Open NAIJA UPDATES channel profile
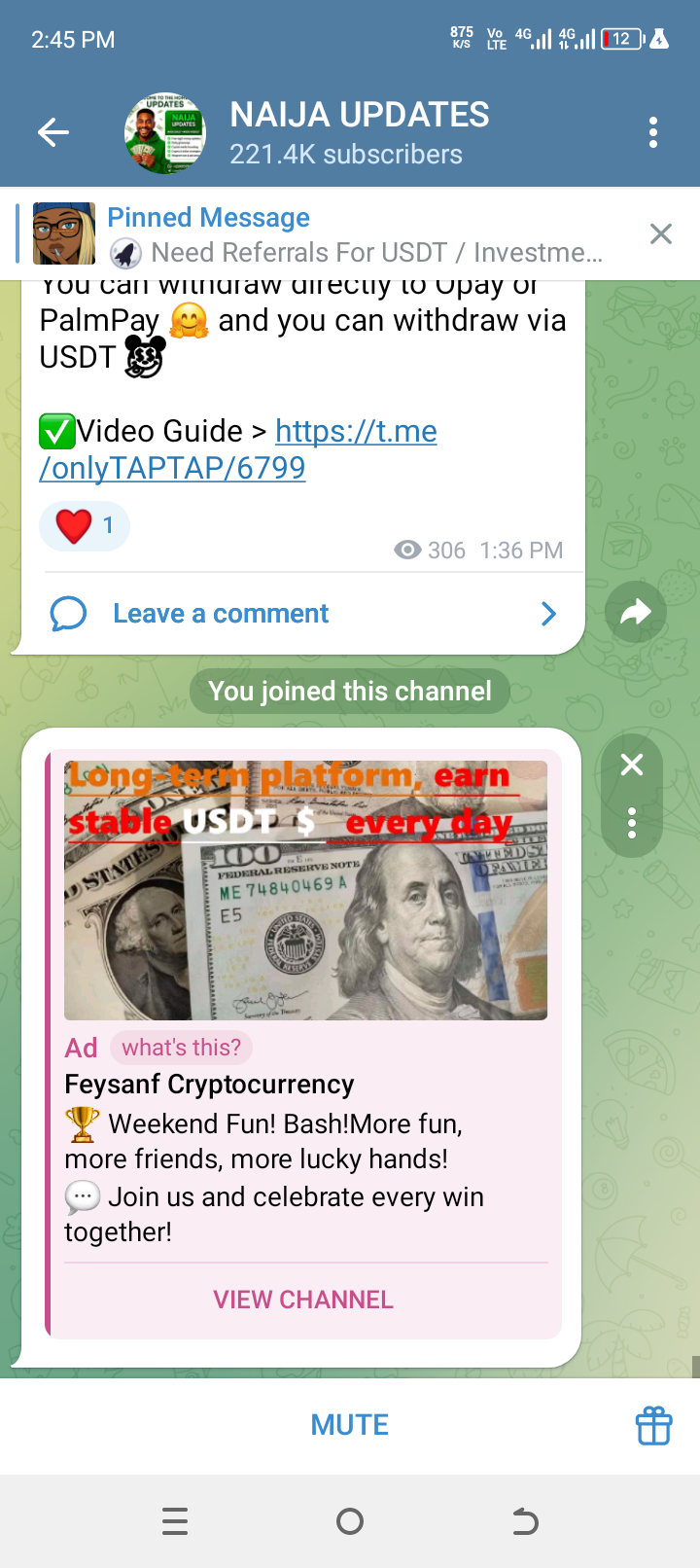This screenshot has width=700, height=1568. [360, 132]
